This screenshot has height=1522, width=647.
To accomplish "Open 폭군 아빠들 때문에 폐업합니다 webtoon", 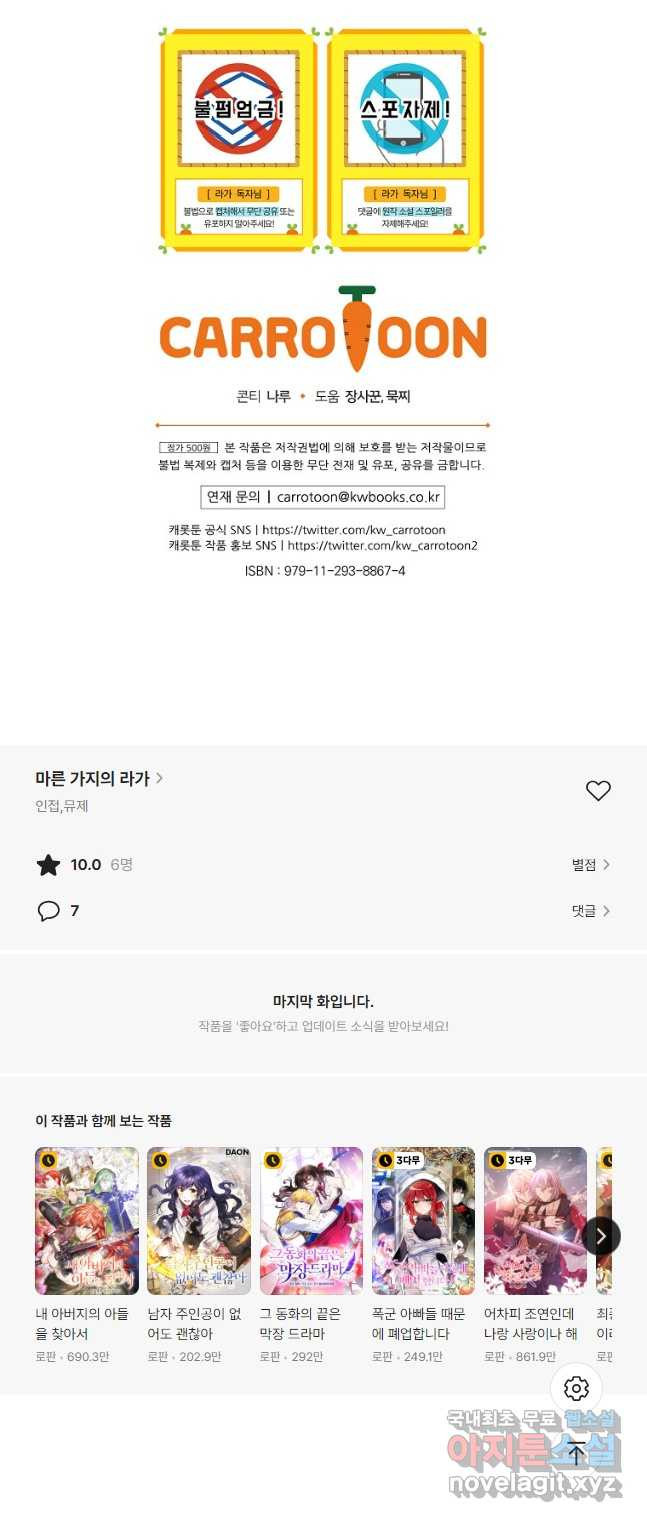I will pyautogui.click(x=423, y=1221).
